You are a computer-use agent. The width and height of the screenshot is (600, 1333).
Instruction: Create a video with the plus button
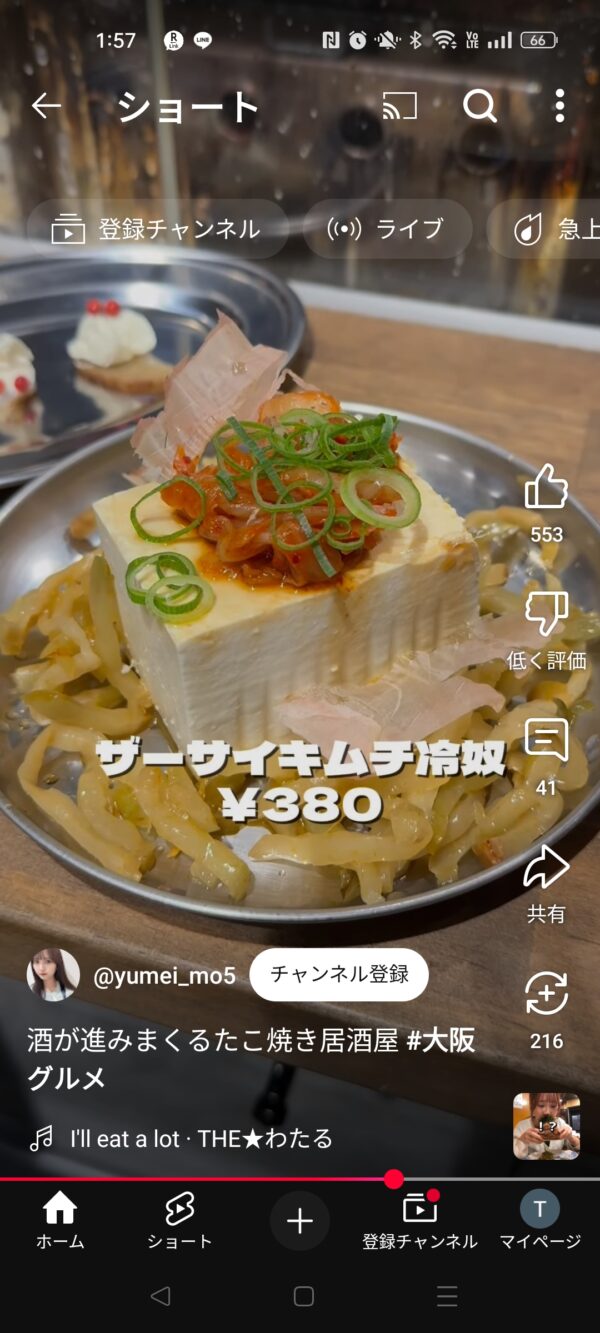click(300, 1221)
